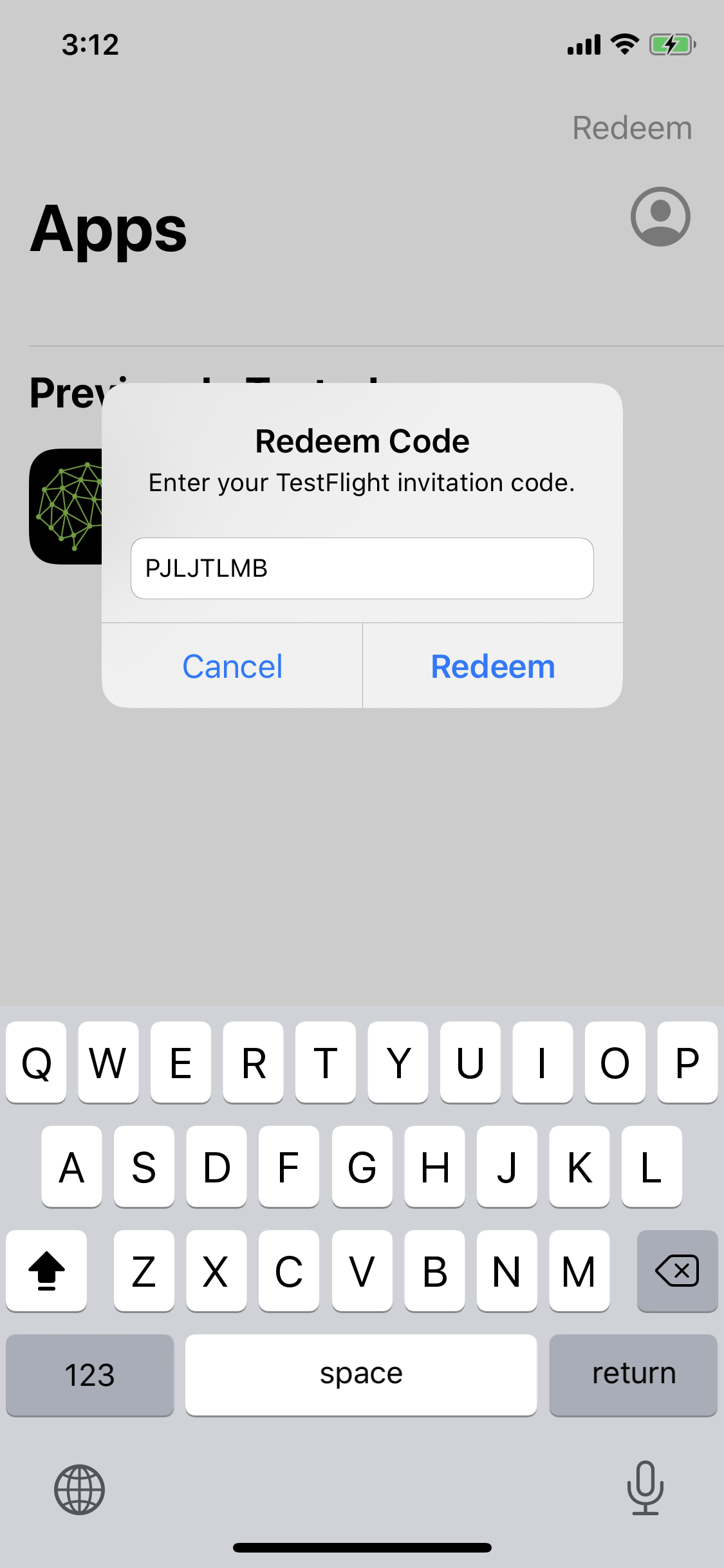The image size is (724, 1568).
Task: Toggle the shift key
Action: click(x=46, y=1271)
